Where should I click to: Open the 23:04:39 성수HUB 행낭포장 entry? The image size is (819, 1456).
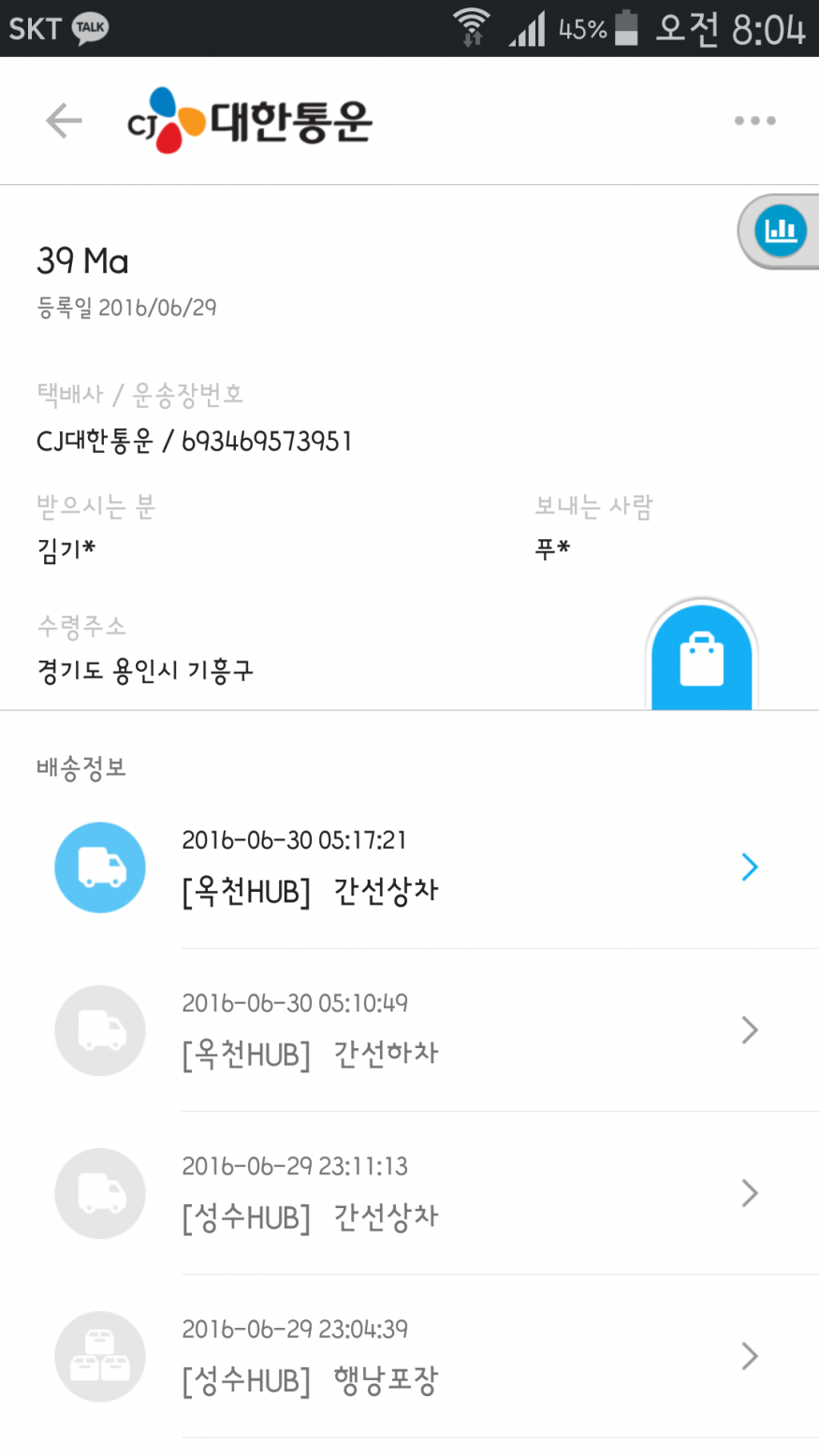click(x=468, y=1356)
